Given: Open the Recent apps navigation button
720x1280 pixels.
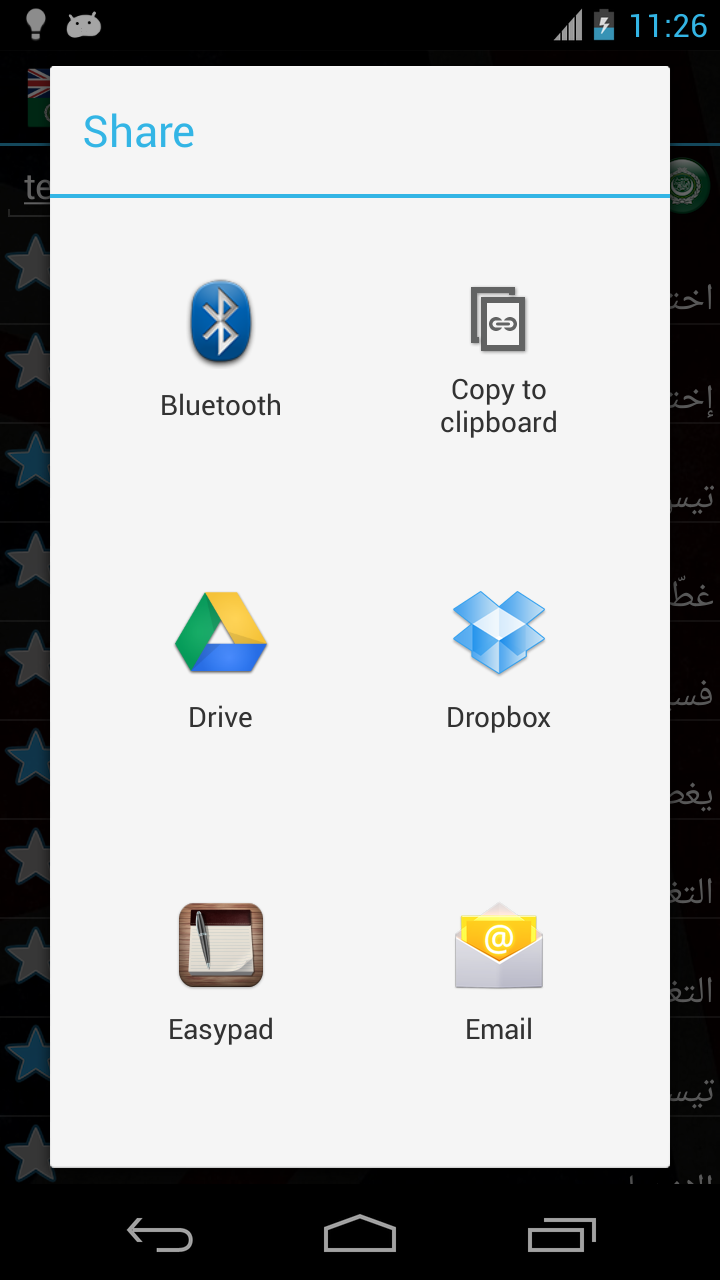Looking at the screenshot, I should click(561, 1235).
